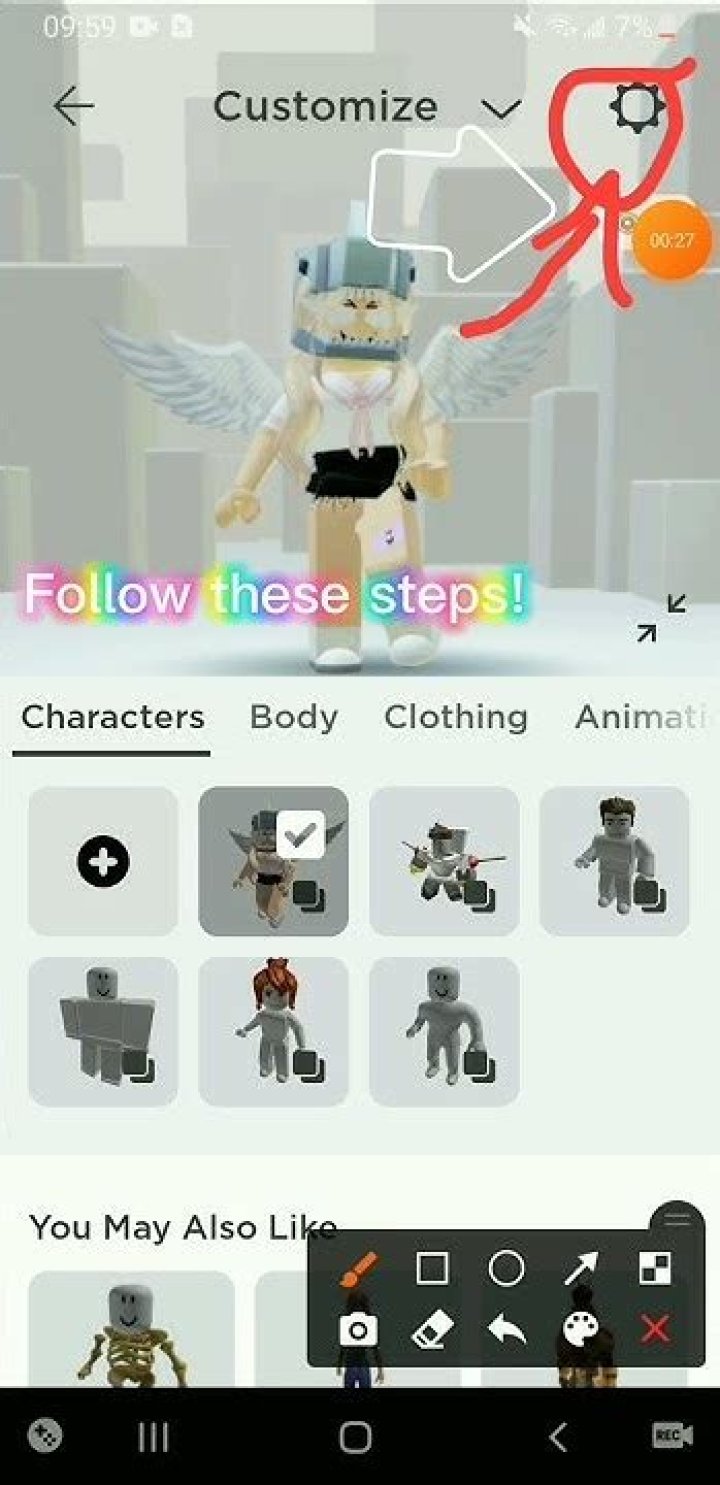Create a new character with the plus tile
Screen dimensions: 720x1485
[x=103, y=861]
